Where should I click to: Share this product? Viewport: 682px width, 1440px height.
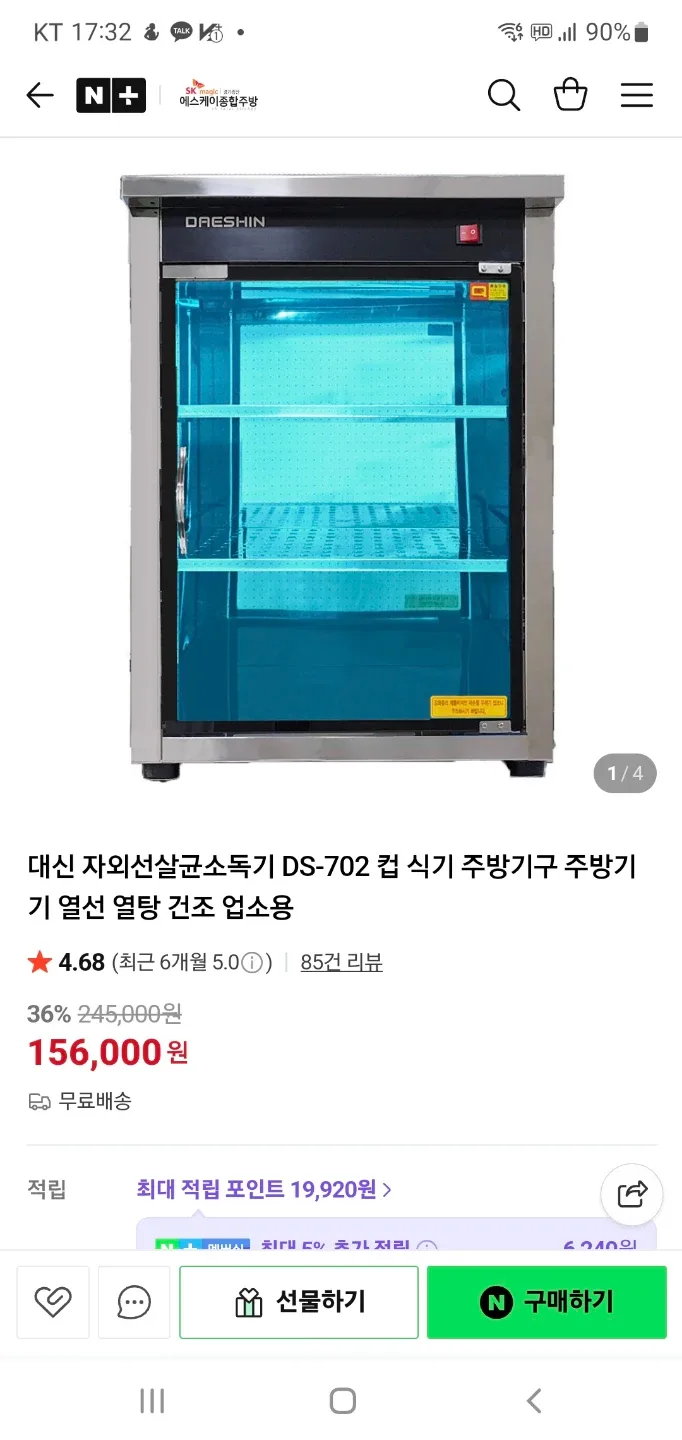(x=632, y=1194)
